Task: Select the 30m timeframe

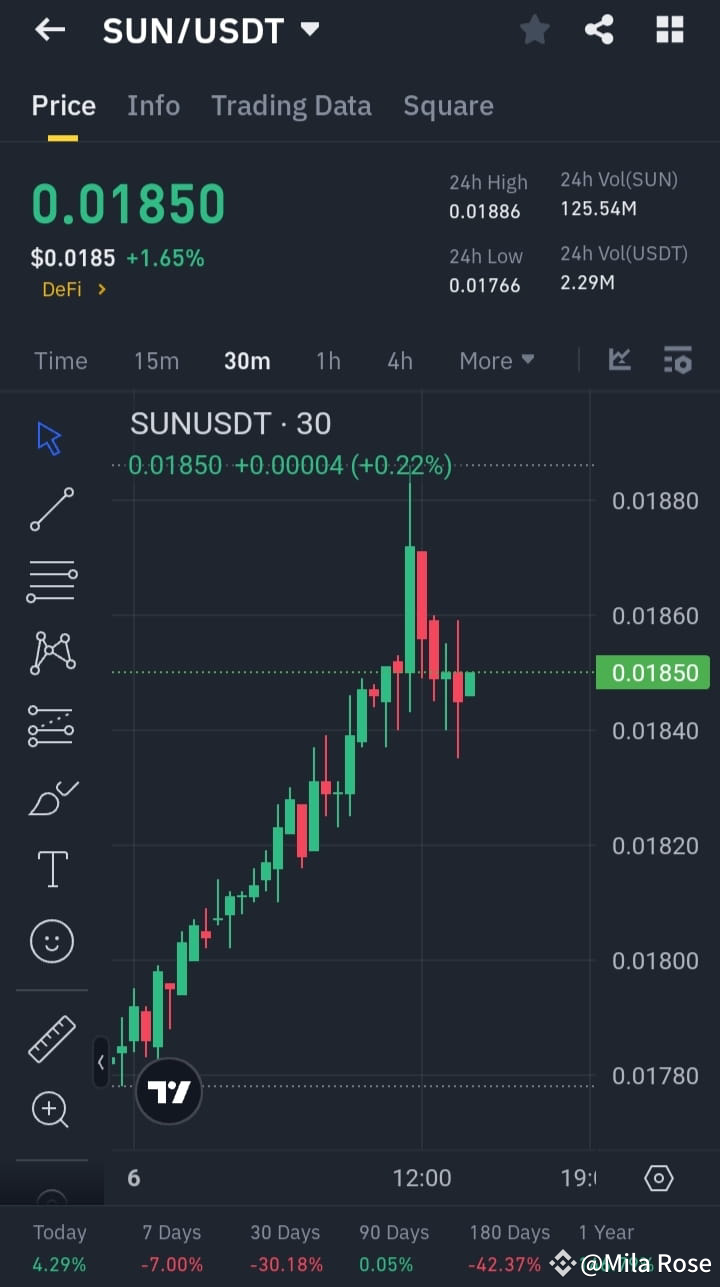Action: tap(247, 360)
